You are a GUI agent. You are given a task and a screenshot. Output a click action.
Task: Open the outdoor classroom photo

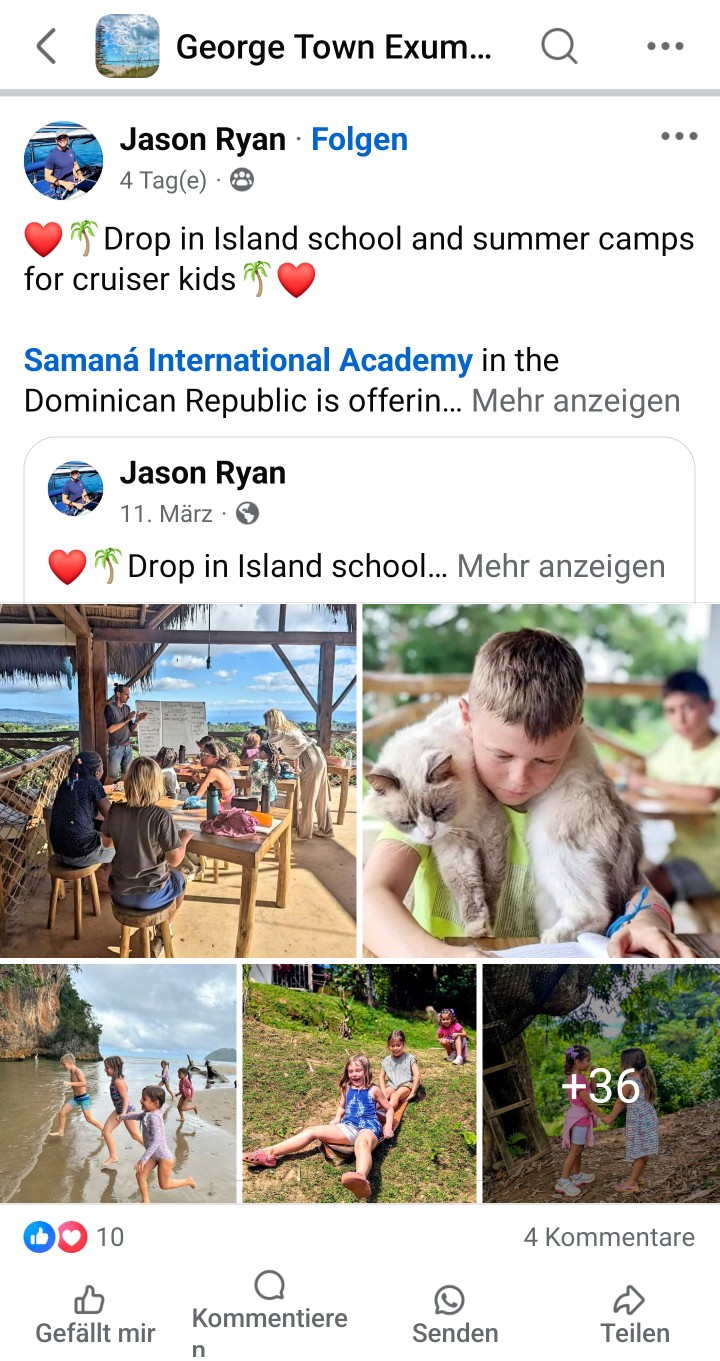pyautogui.click(x=178, y=780)
